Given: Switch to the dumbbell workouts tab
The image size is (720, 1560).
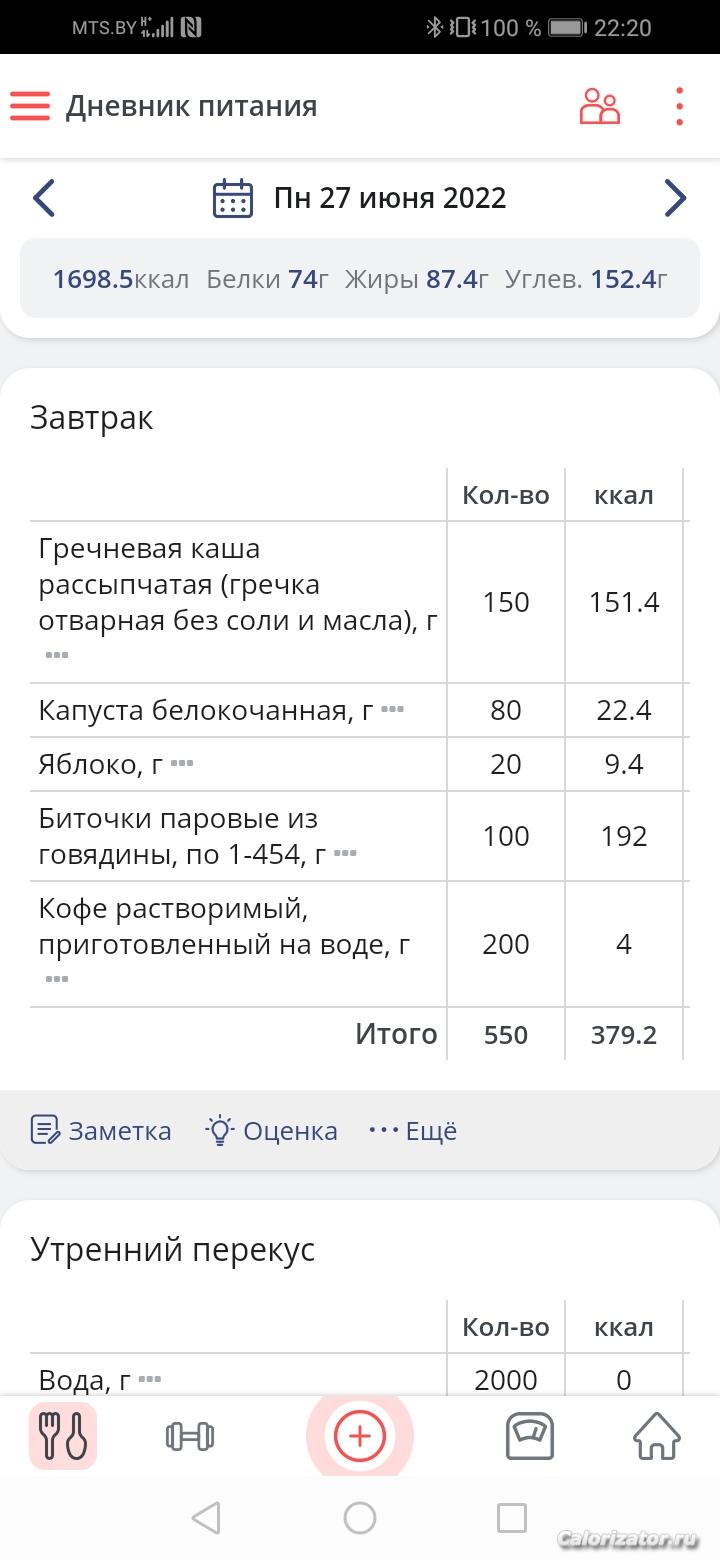Looking at the screenshot, I should [x=190, y=1436].
